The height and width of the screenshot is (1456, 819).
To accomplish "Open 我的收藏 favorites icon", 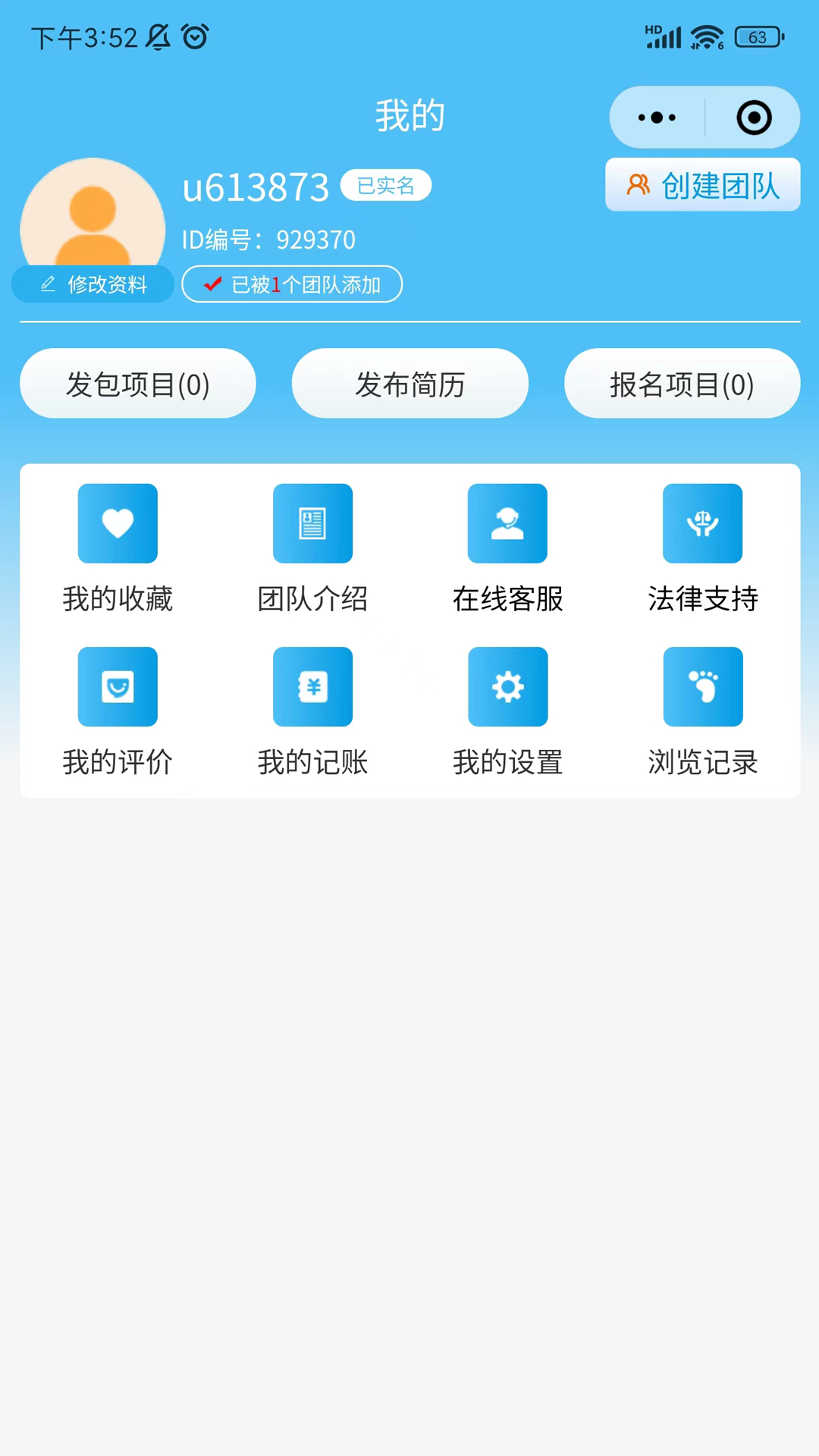I will tap(117, 523).
